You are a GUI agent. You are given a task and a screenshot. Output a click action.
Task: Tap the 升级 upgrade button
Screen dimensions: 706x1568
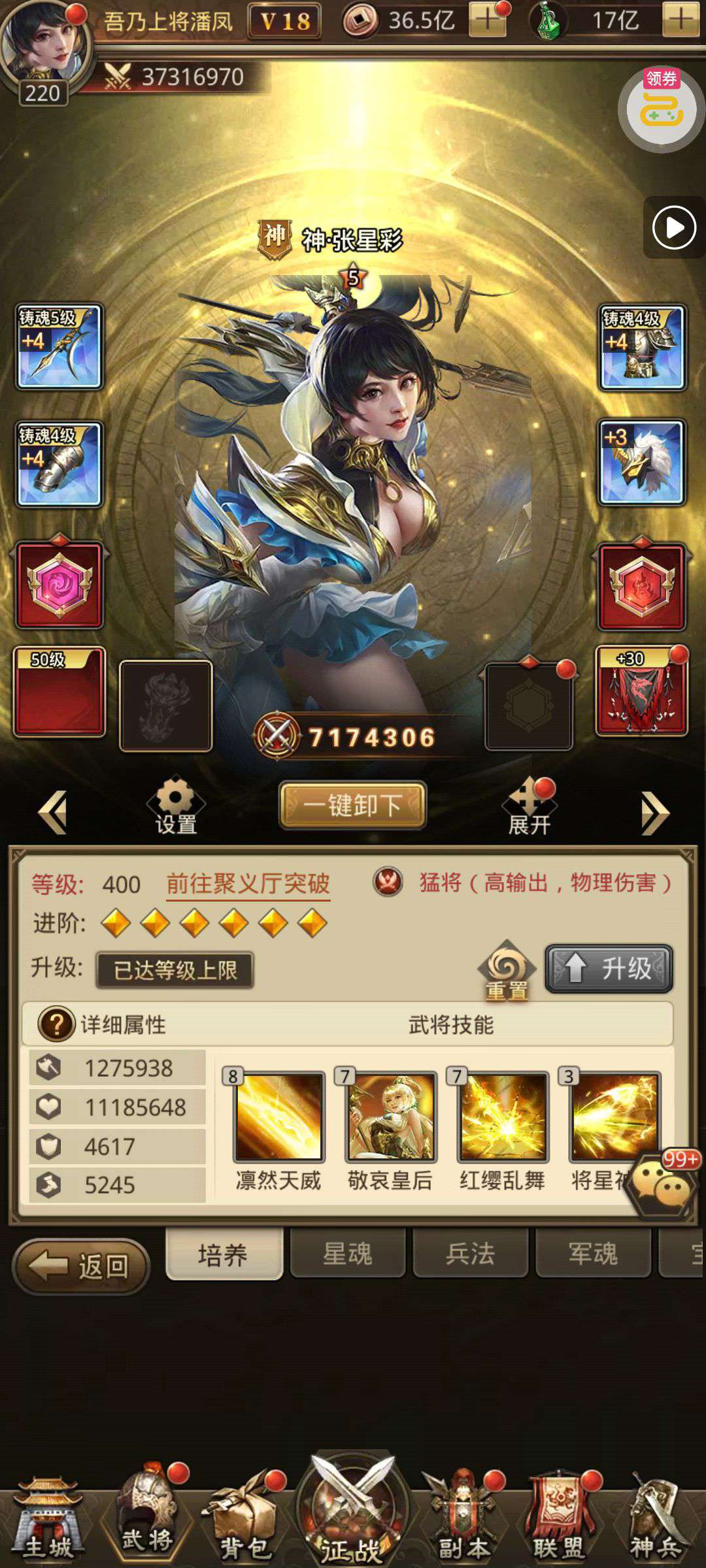click(609, 968)
